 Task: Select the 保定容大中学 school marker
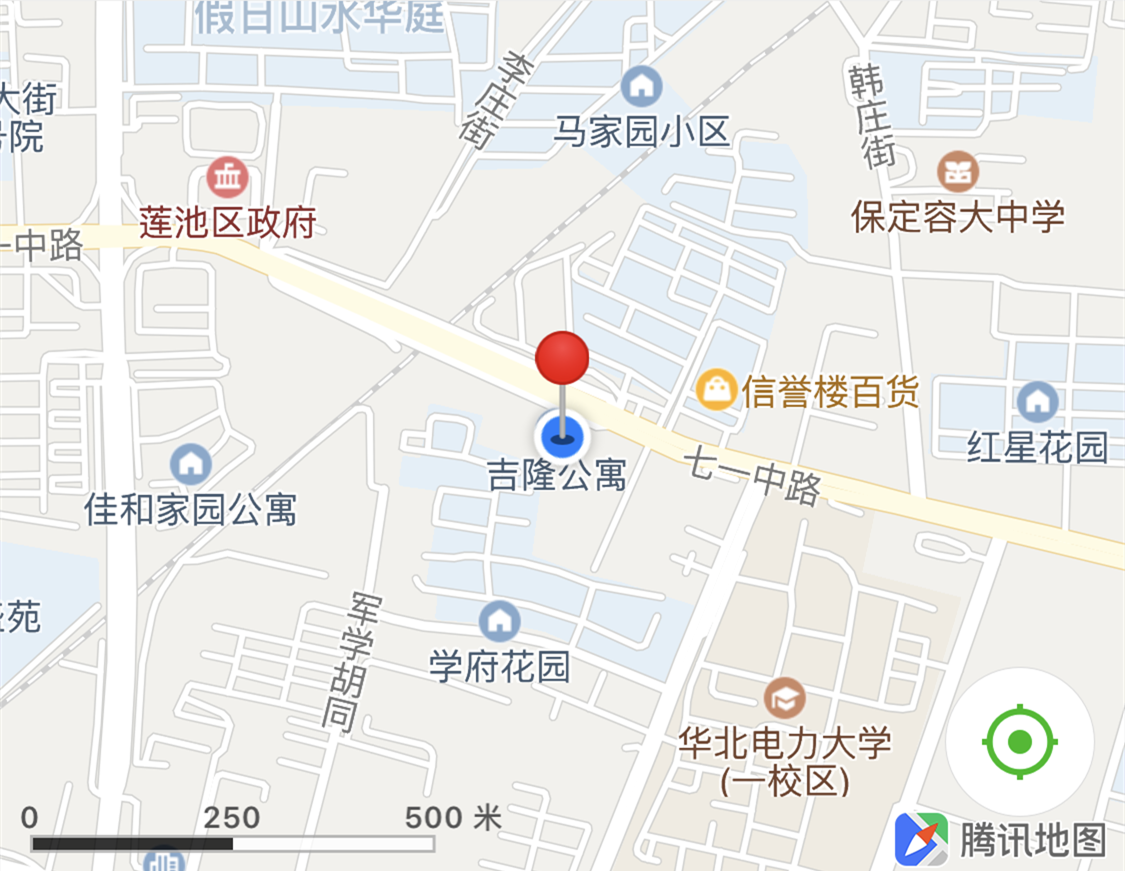point(958,172)
